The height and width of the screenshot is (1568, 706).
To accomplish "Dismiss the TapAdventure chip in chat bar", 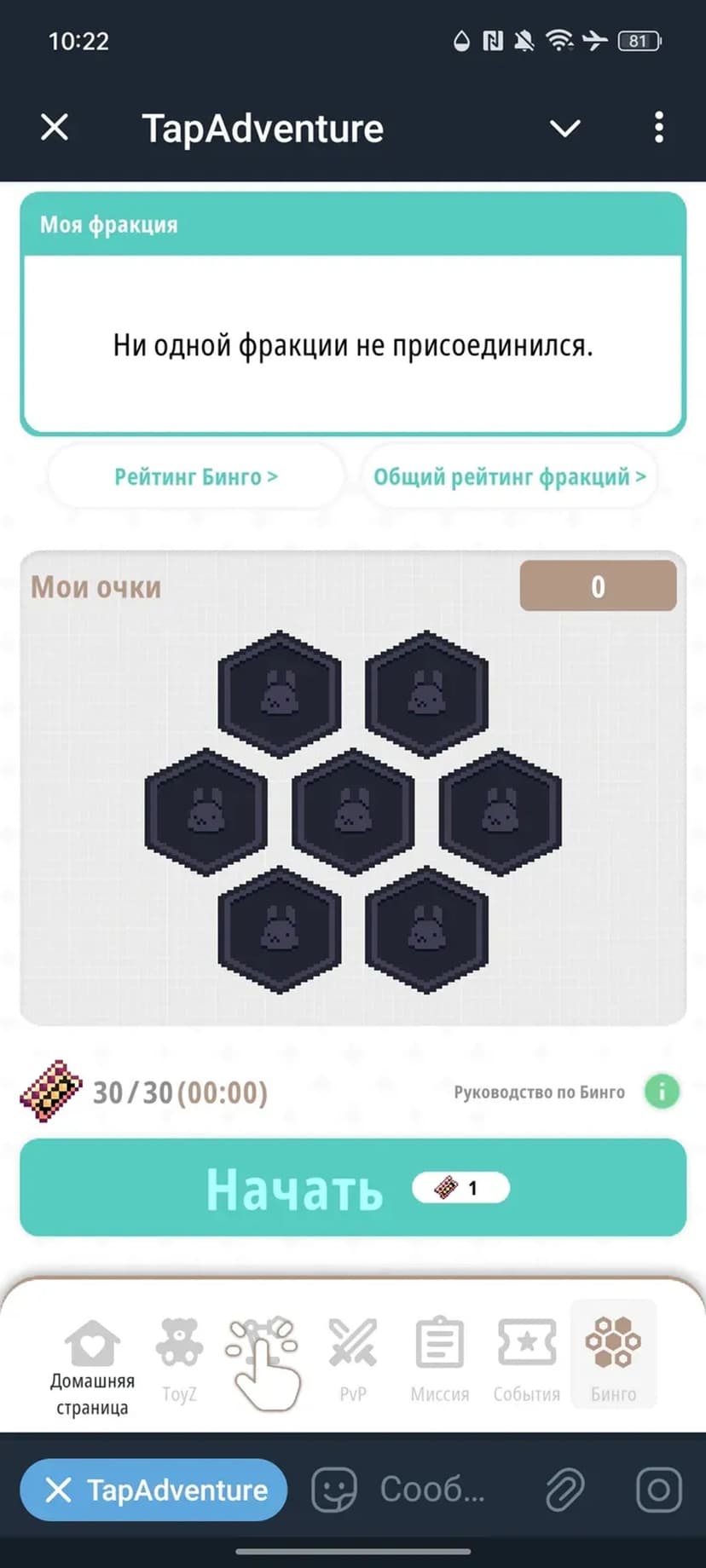I will click(x=58, y=1490).
